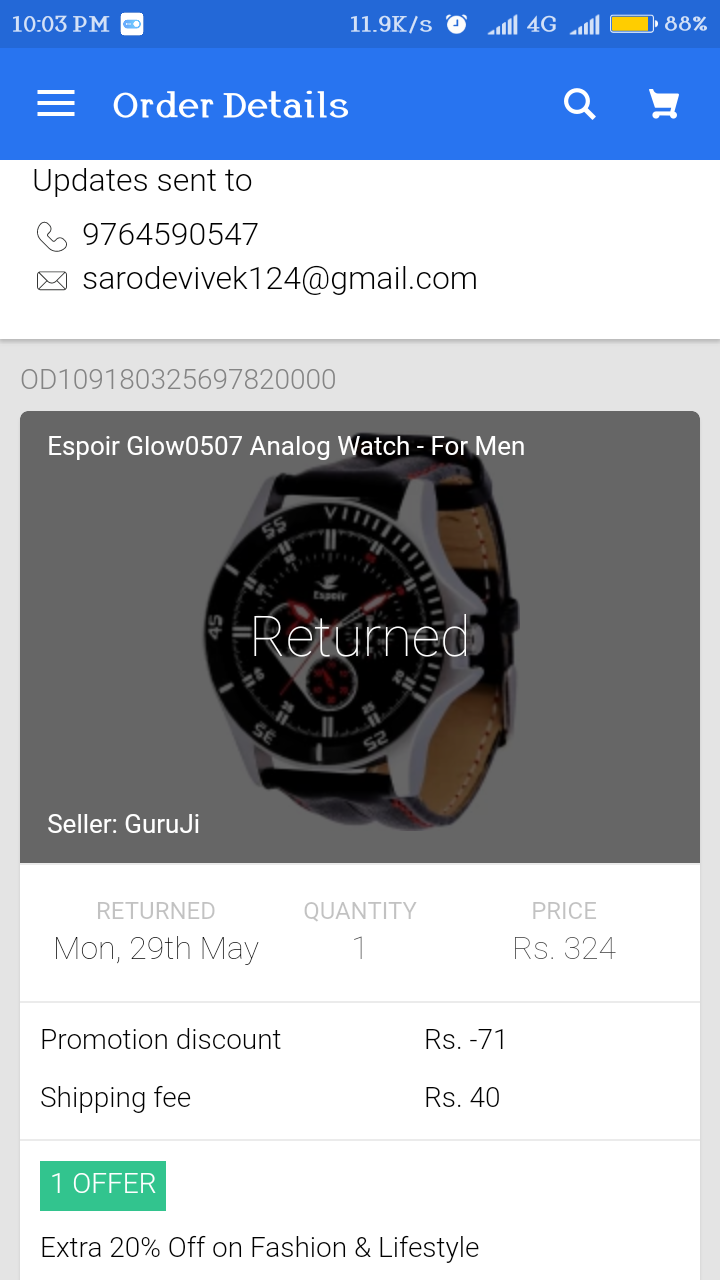Open the Espoir Glow0507 Analog Watch product card
Image resolution: width=720 pixels, height=1280 pixels.
point(360,636)
